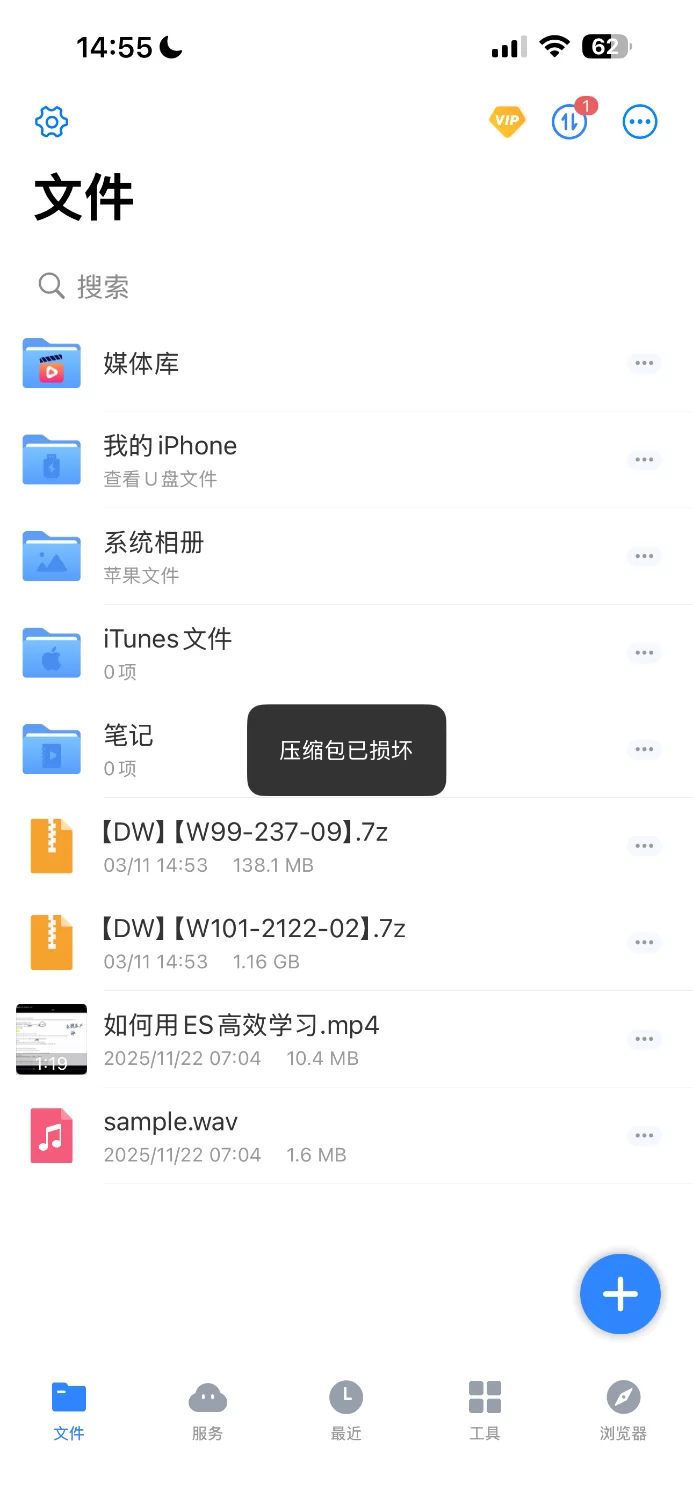The width and height of the screenshot is (693, 1500).
Task: Switch to the 服务 tab
Action: pyautogui.click(x=207, y=1410)
